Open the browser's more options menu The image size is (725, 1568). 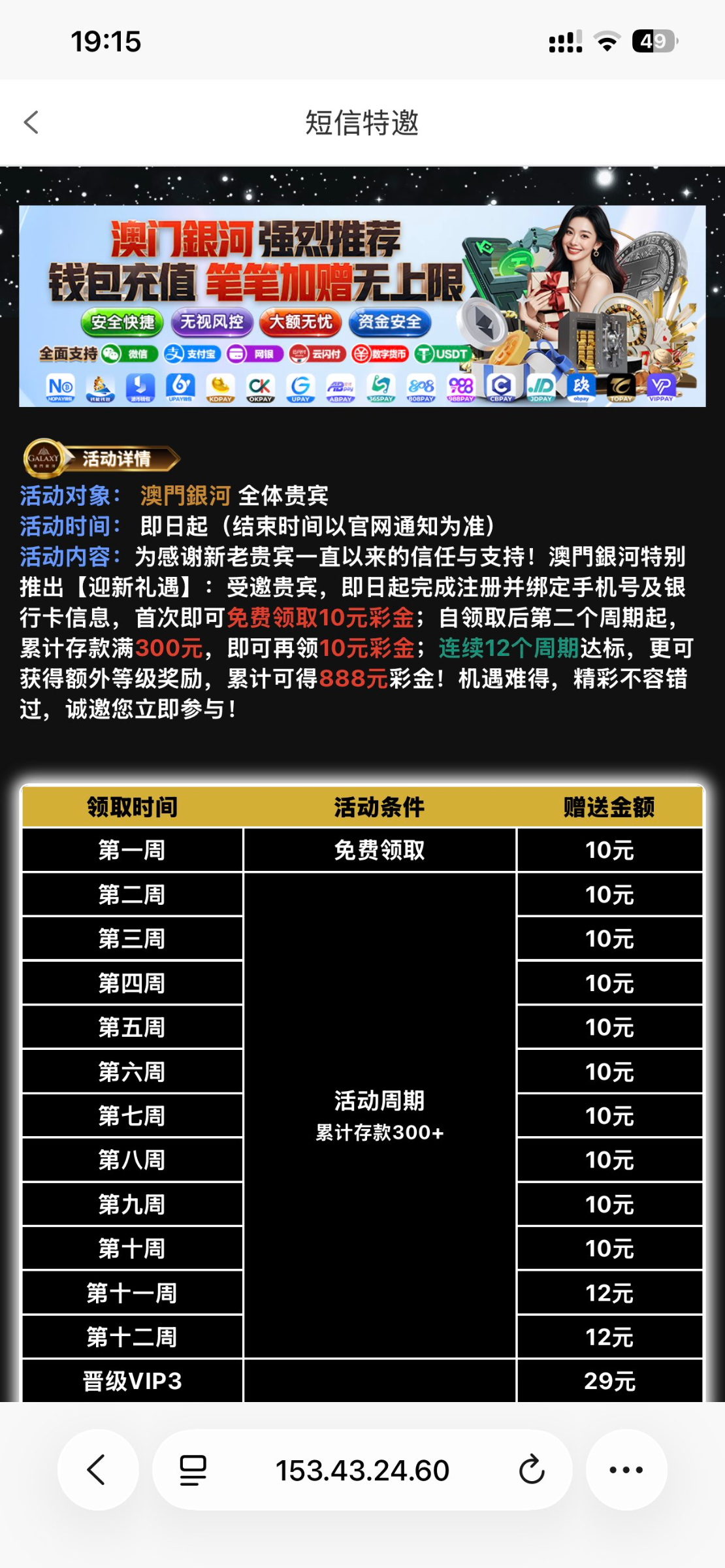point(626,1470)
